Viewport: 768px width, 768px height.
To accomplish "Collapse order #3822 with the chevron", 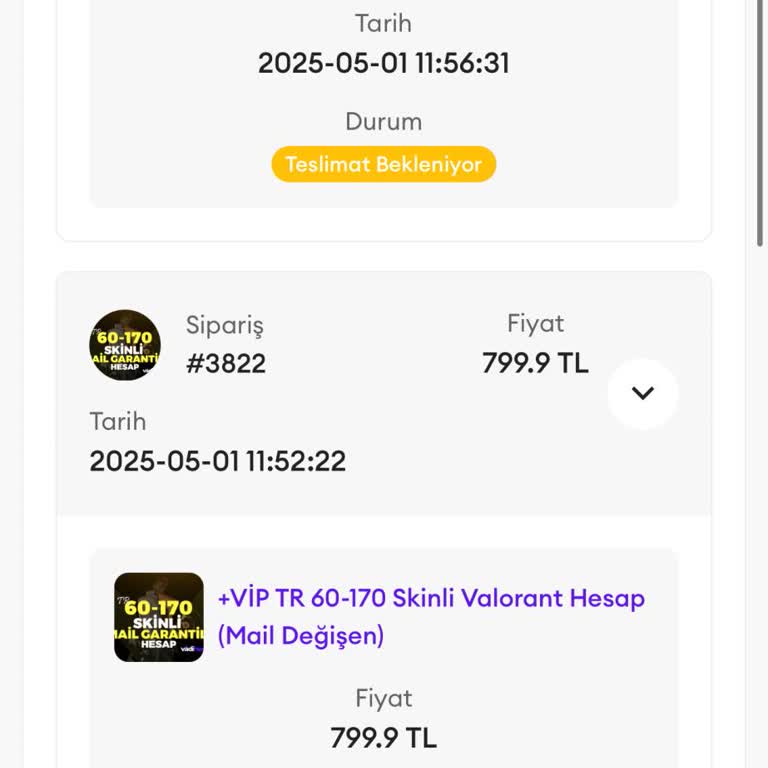I will 642,393.
